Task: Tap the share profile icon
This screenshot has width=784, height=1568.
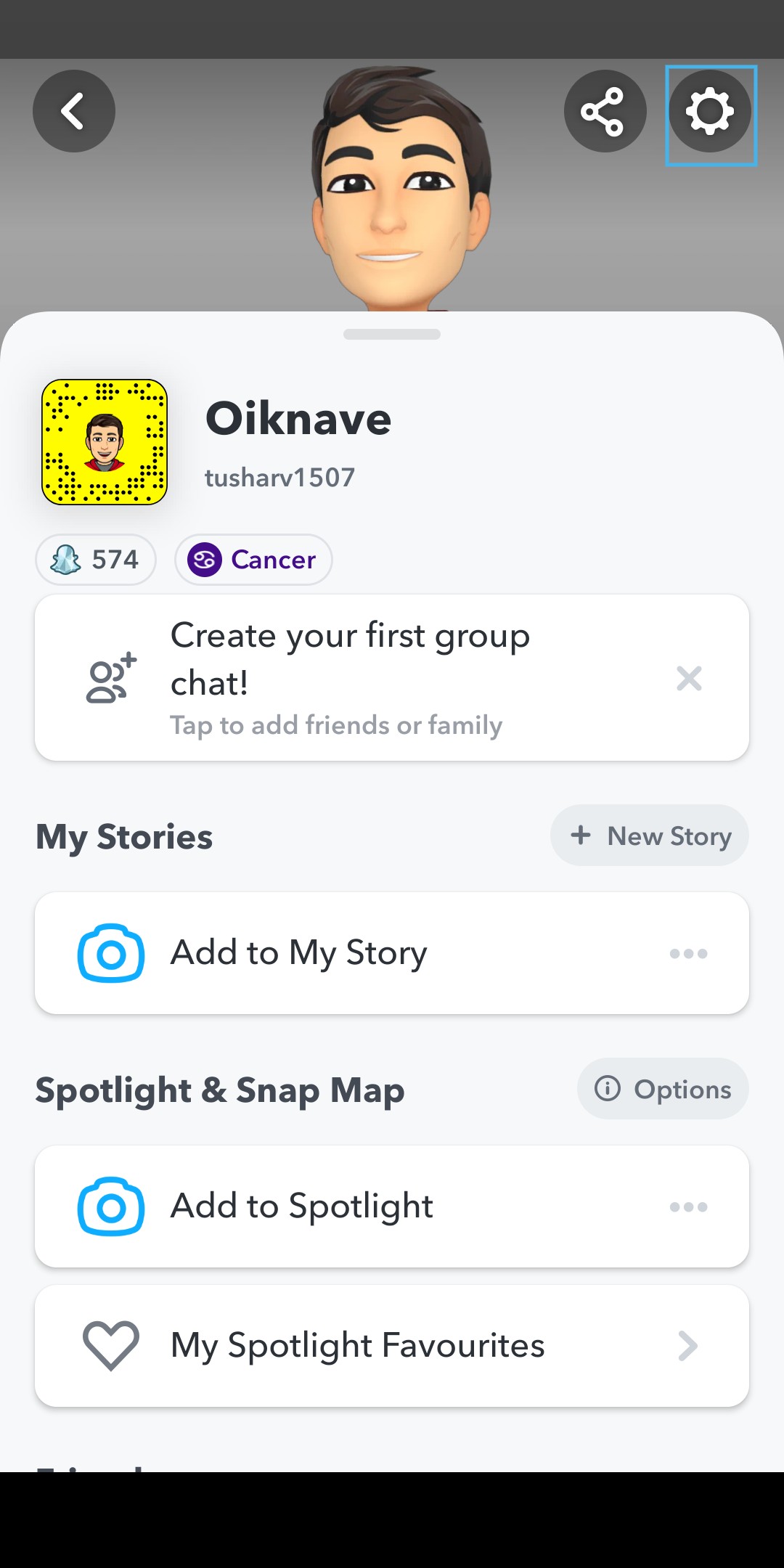Action: [605, 110]
